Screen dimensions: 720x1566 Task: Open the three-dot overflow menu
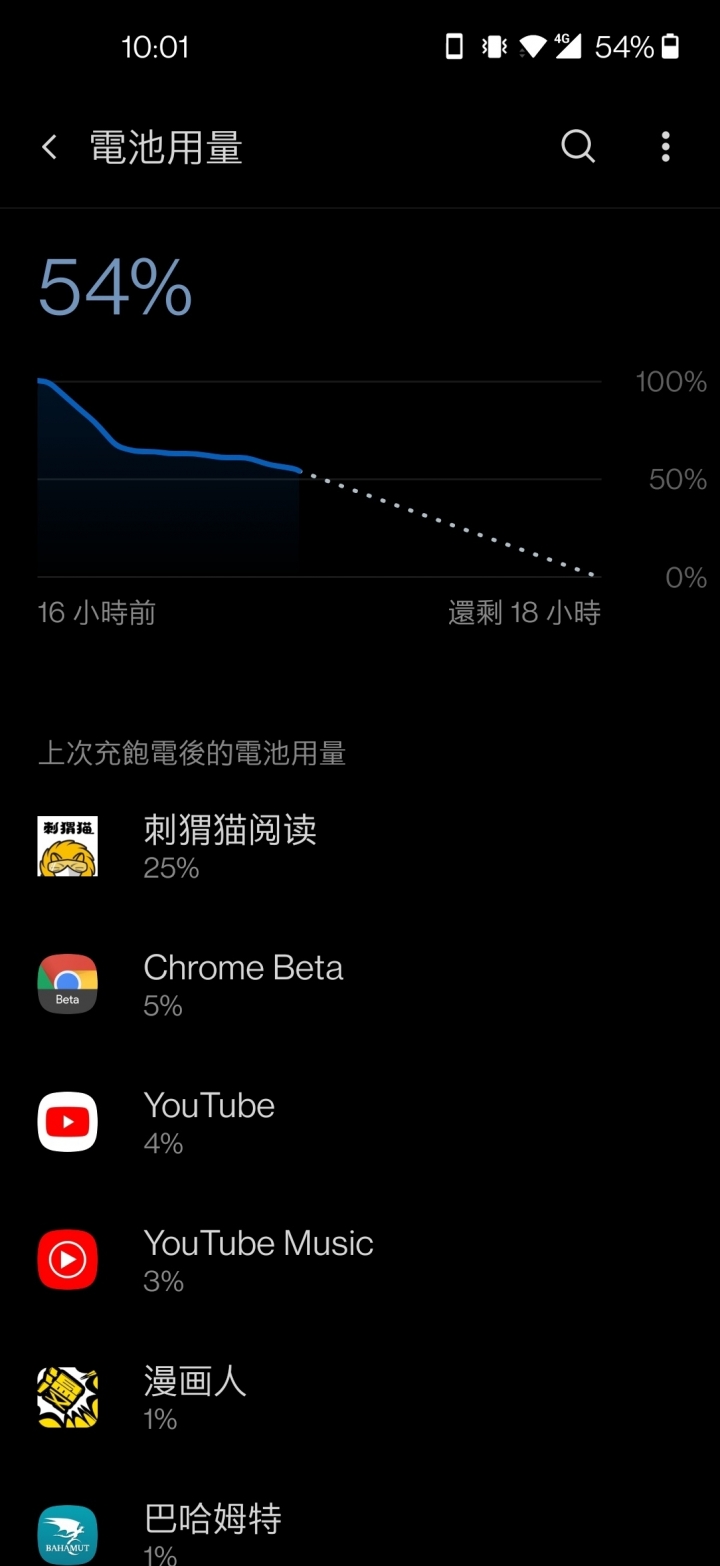pyautogui.click(x=665, y=147)
